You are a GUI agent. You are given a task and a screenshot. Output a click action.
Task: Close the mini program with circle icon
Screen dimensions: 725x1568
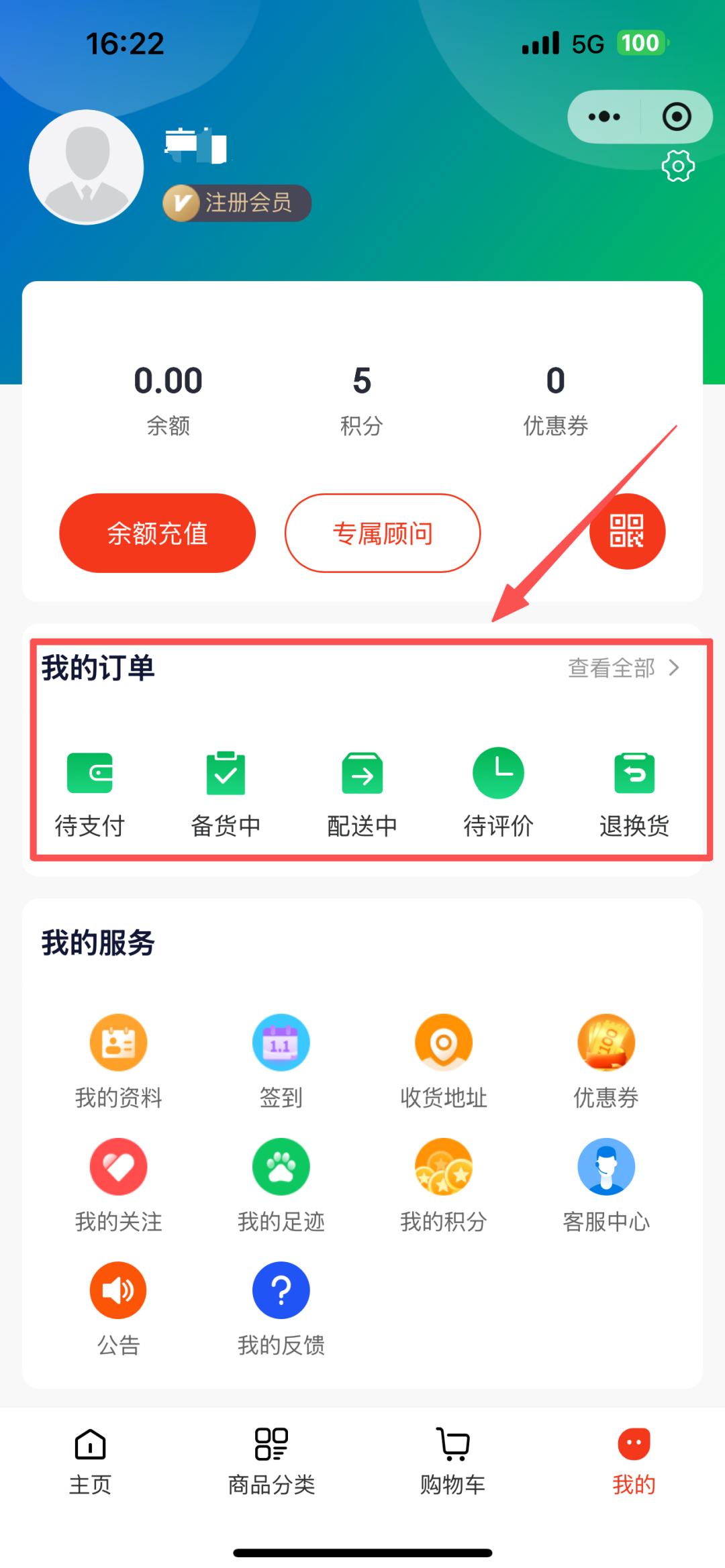(676, 117)
